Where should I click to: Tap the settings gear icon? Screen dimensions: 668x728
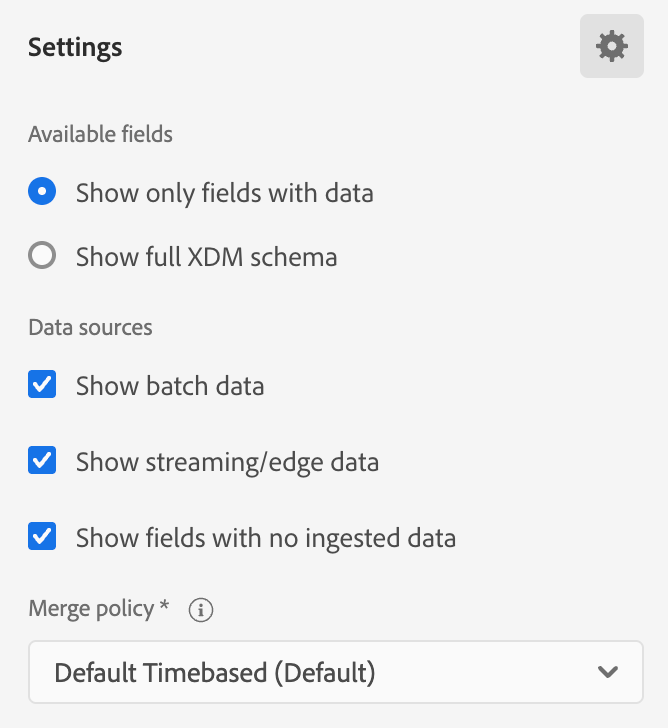(x=611, y=46)
